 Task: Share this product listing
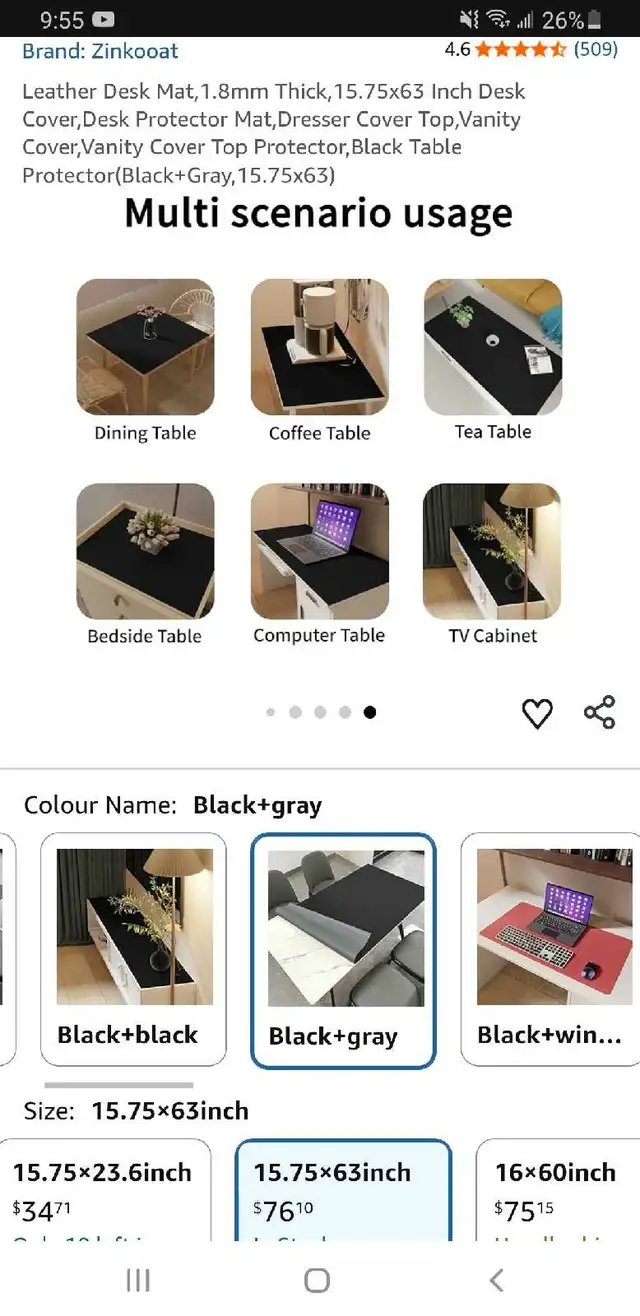(x=599, y=712)
